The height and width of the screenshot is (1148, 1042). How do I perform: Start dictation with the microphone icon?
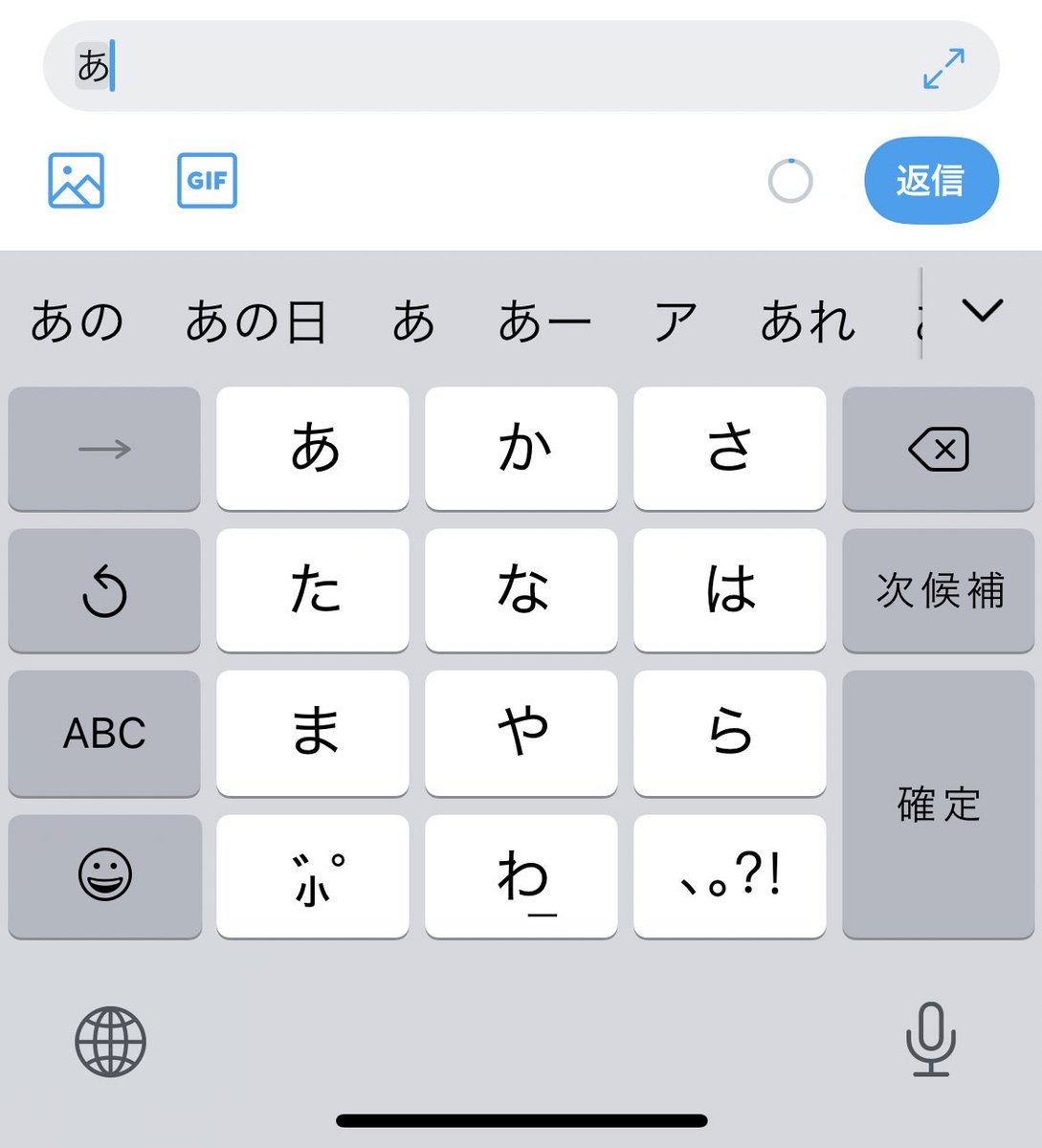[x=930, y=1040]
